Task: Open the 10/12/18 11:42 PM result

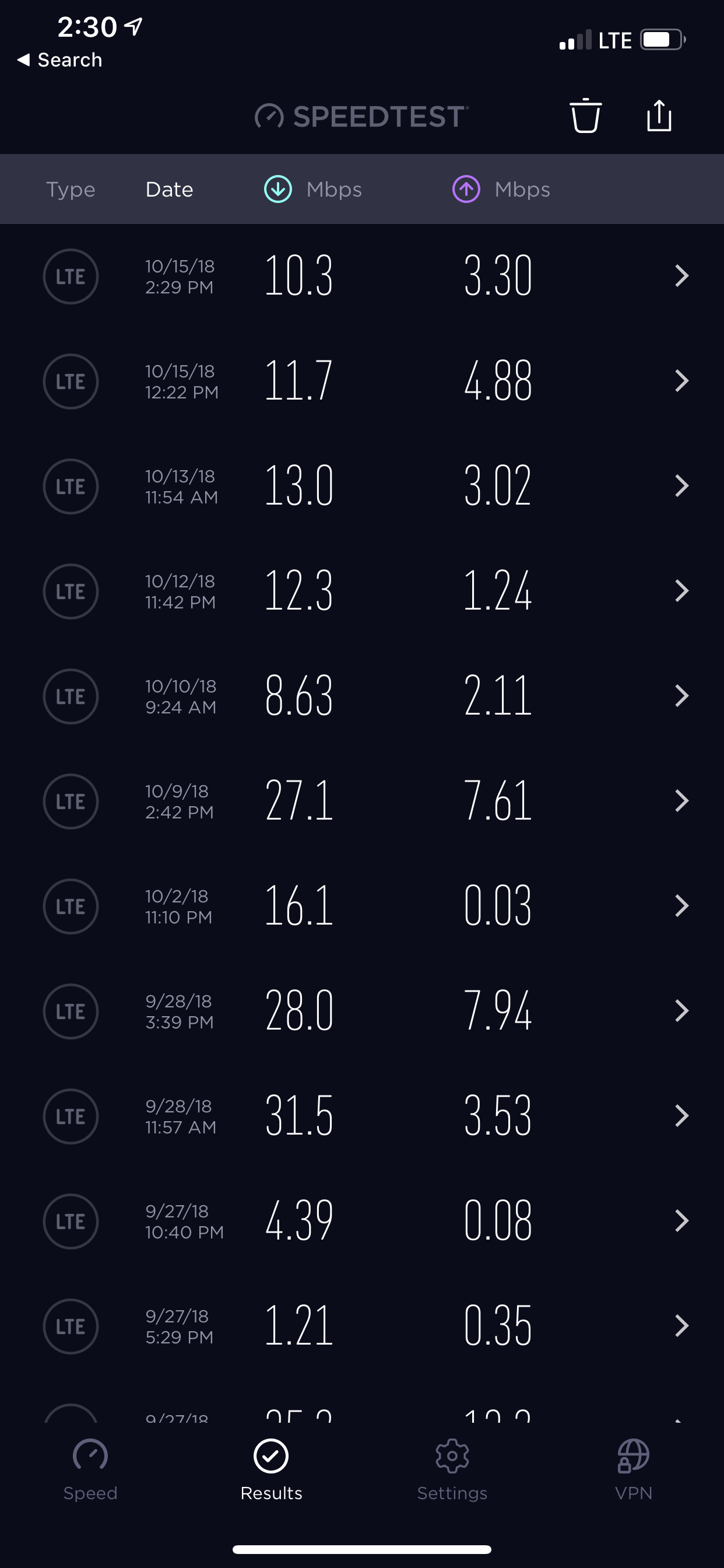Action: click(362, 591)
